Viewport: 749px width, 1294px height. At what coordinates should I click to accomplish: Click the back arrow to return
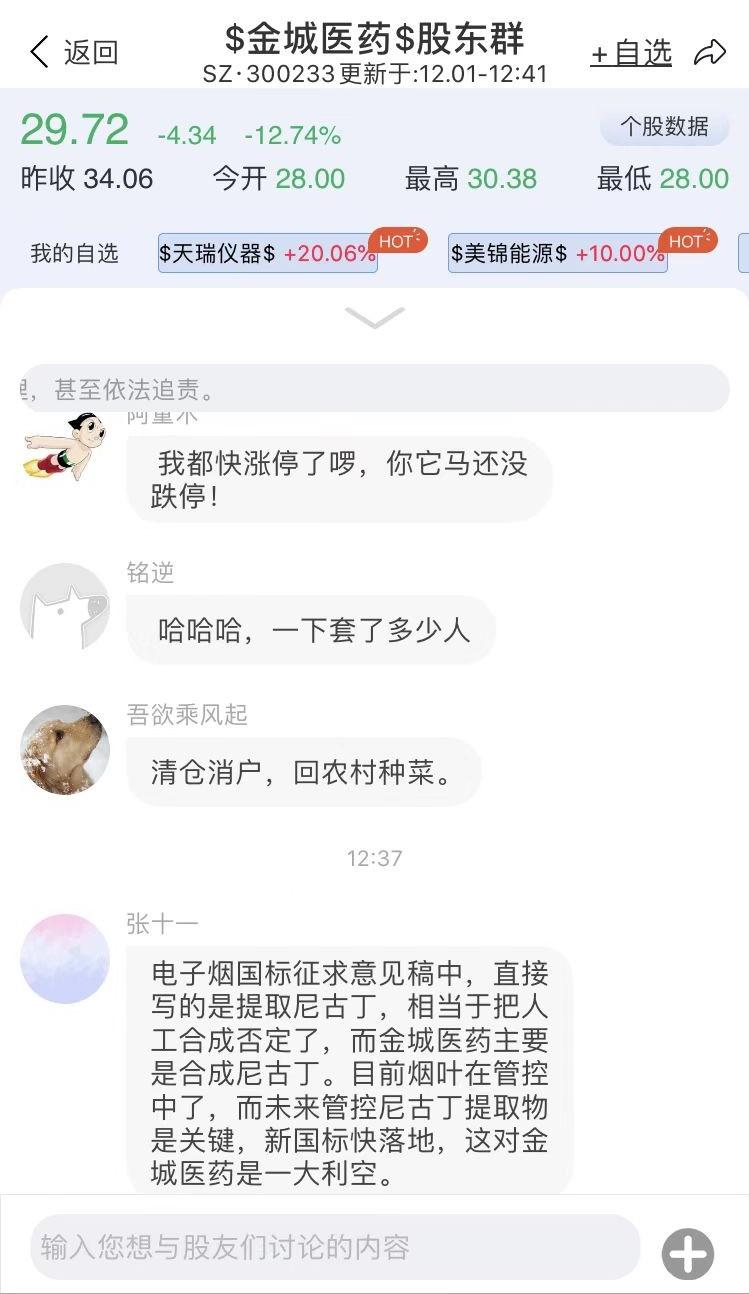(x=39, y=52)
